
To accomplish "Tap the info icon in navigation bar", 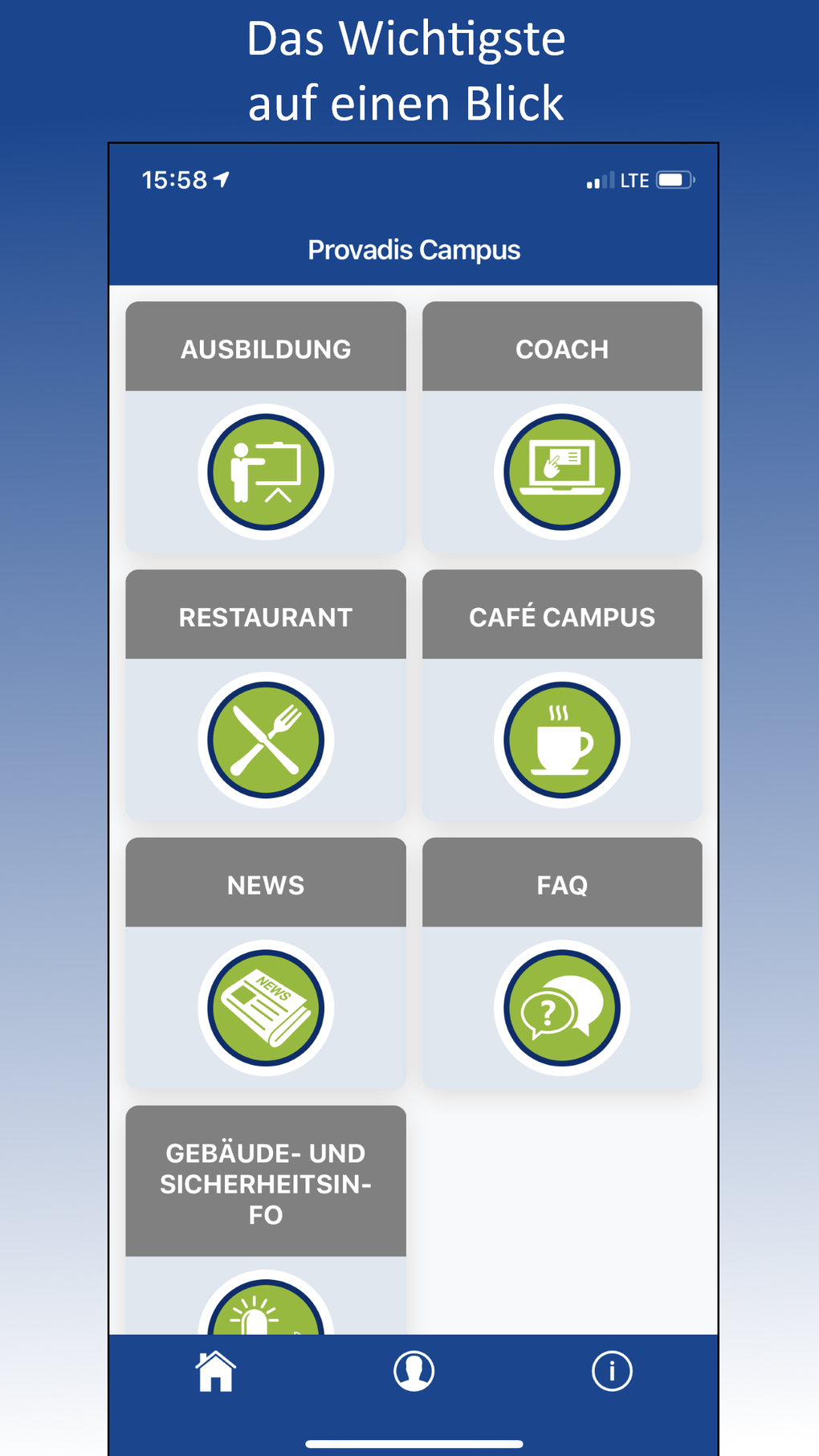I will [612, 1371].
